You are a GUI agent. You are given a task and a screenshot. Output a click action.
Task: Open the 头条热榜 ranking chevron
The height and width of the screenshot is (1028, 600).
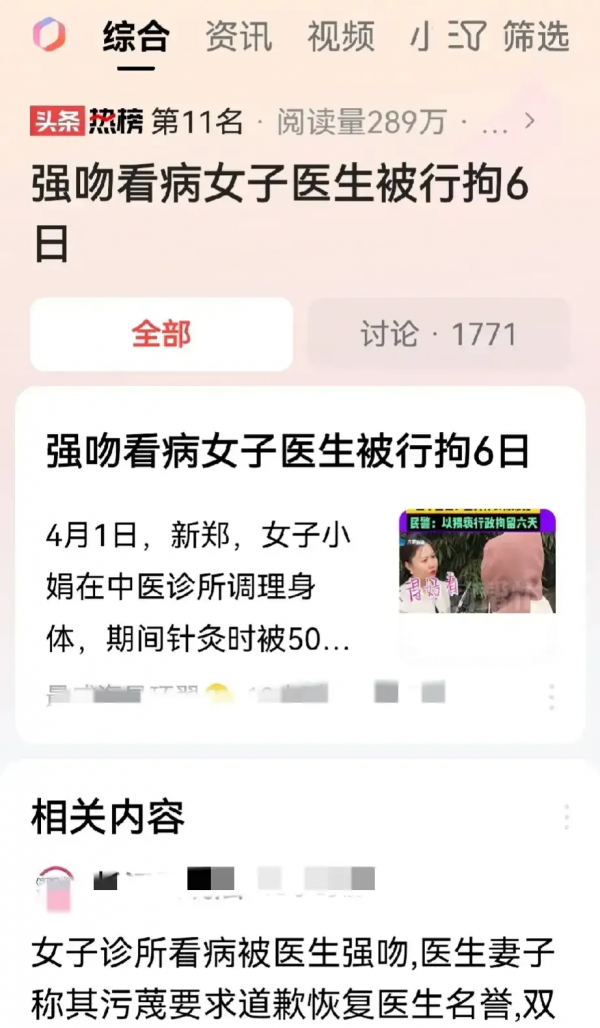pyautogui.click(x=530, y=122)
